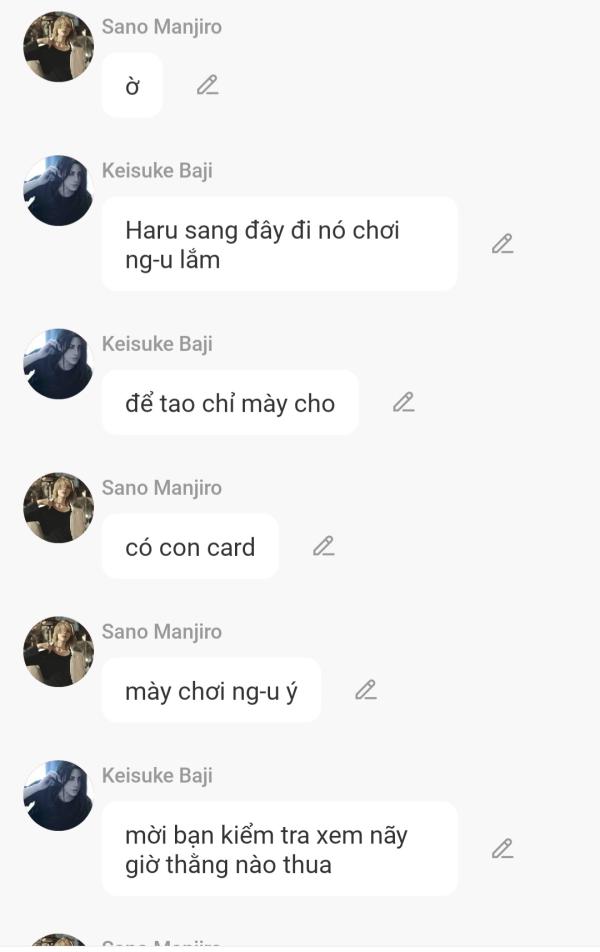
Task: Tap the pencil next to "để tao chỉ mày cho"
Action: tap(403, 403)
